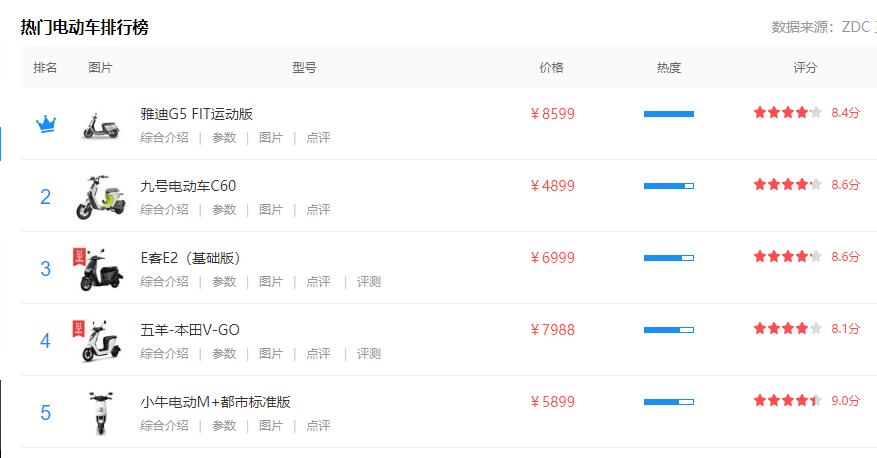The height and width of the screenshot is (458, 877).
Task: Tap the 小牛电动M+ scooter thumbnail
Action: coord(100,413)
